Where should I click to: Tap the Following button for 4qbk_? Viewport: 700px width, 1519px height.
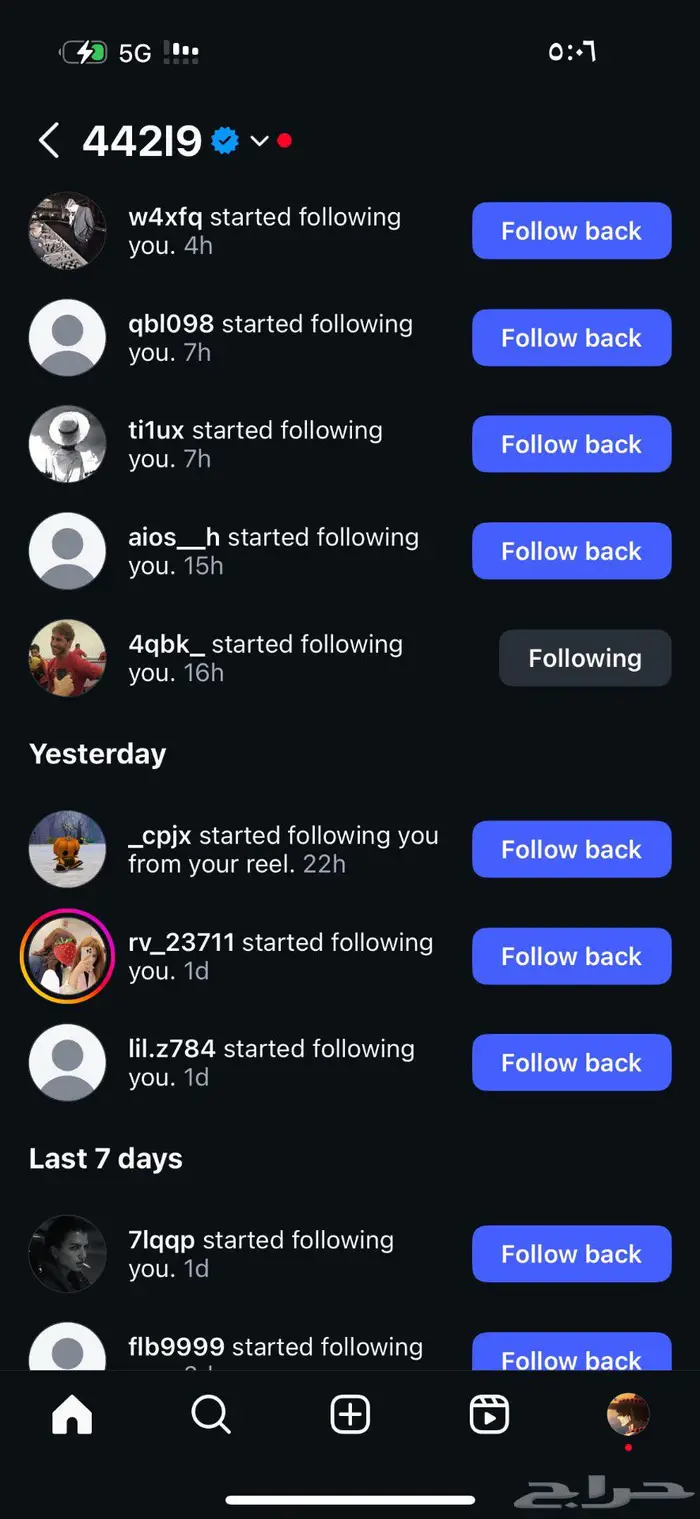tap(584, 658)
